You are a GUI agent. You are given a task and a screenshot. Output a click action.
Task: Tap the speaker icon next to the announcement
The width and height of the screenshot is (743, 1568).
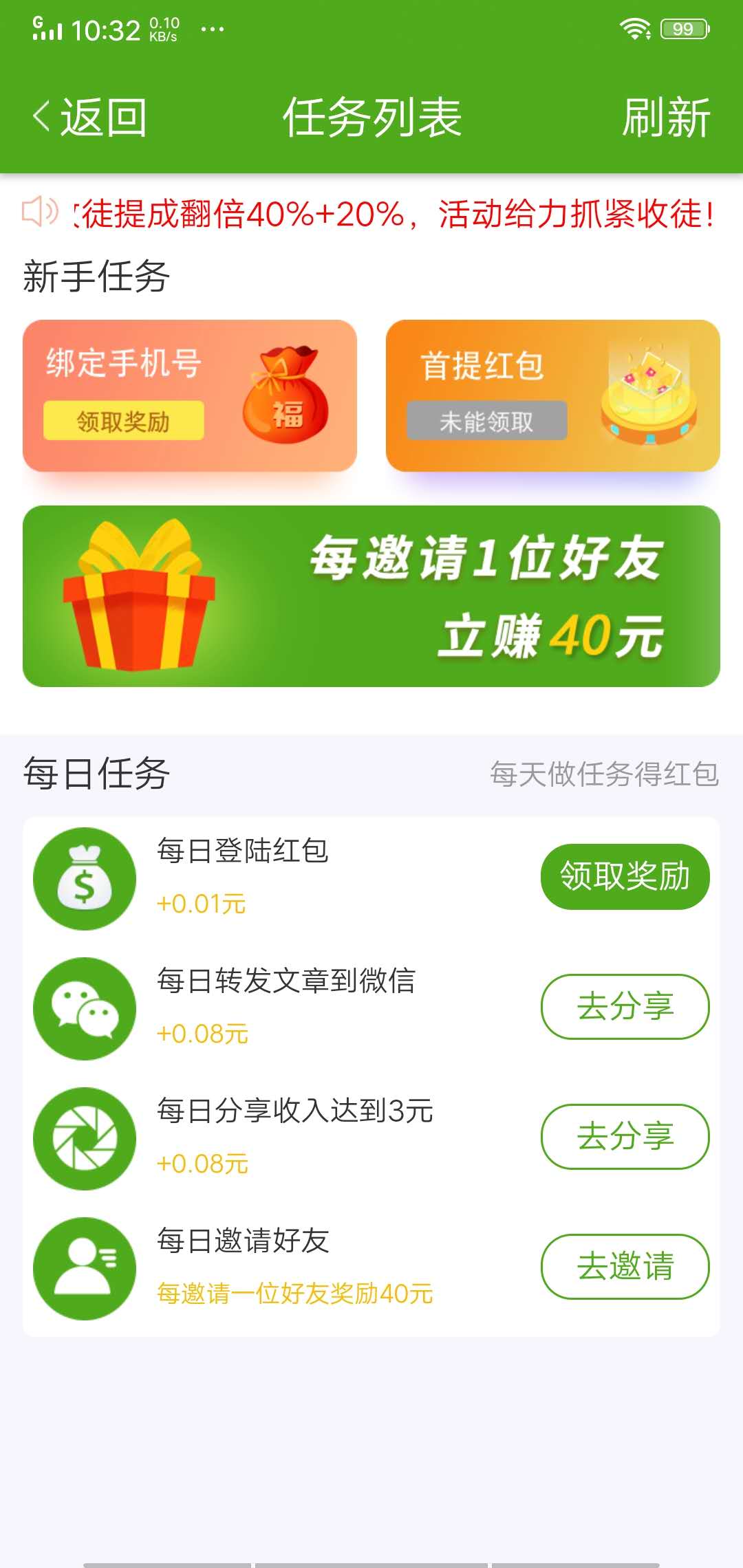pos(39,211)
